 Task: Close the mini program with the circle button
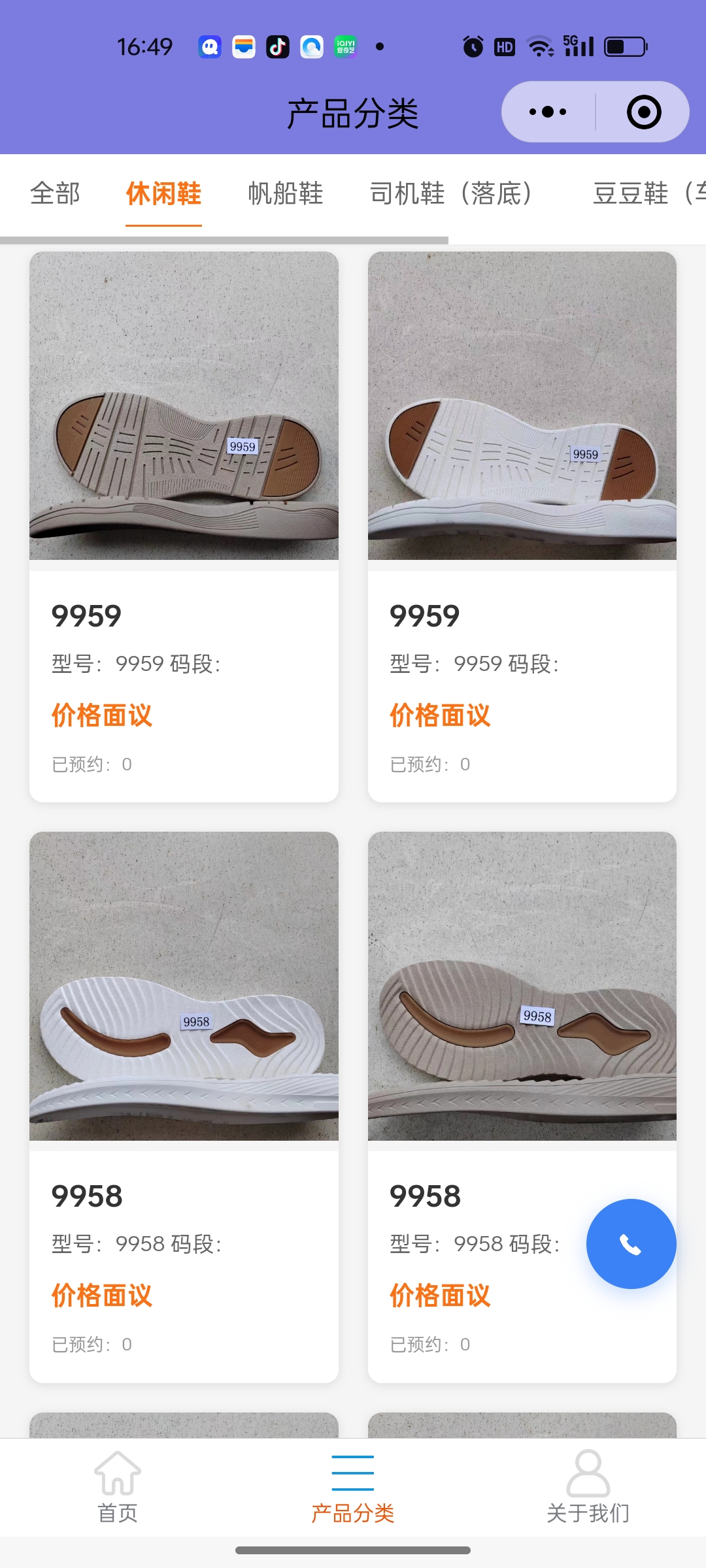(643, 112)
